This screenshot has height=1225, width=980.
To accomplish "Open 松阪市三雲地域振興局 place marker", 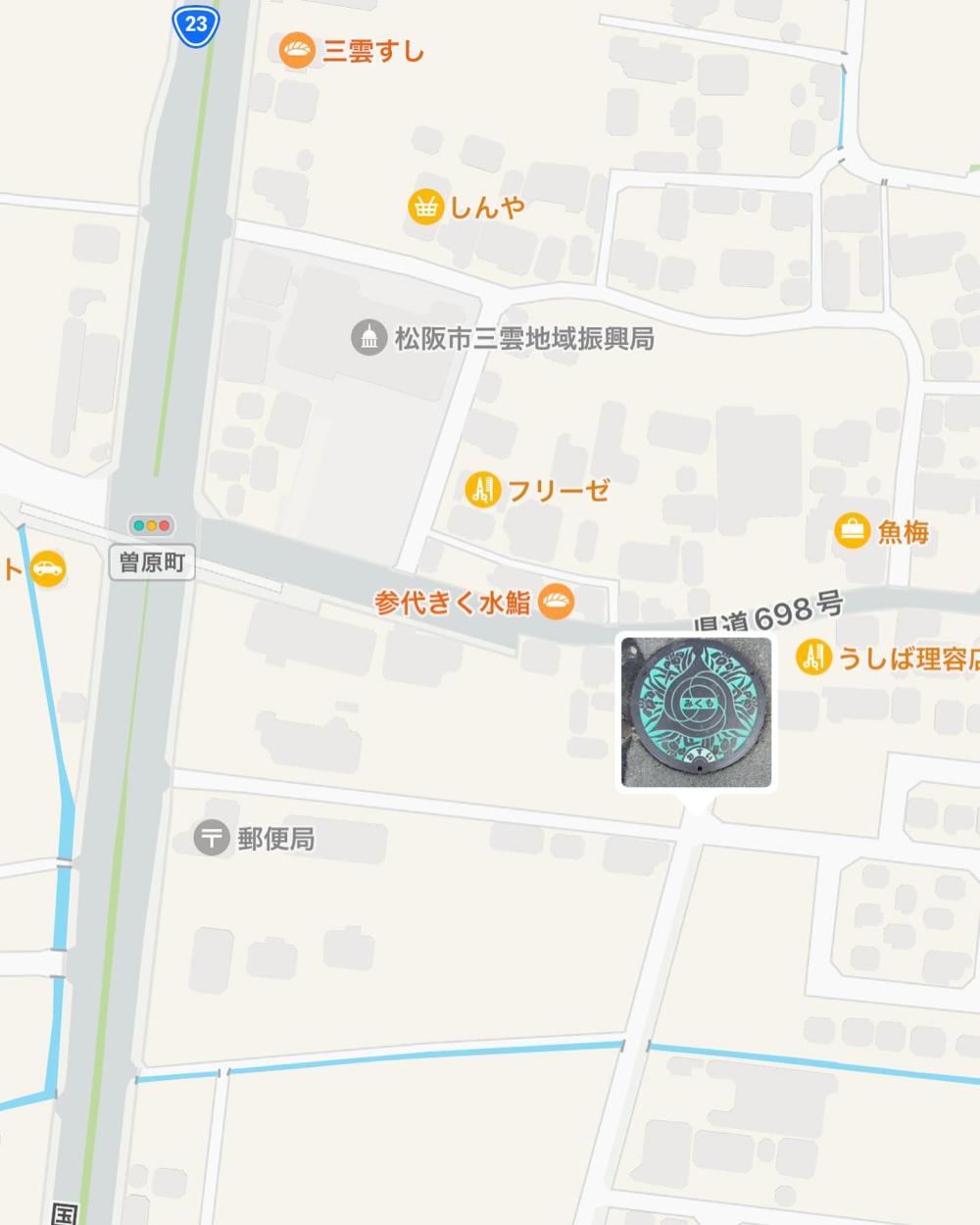I will click(x=368, y=339).
